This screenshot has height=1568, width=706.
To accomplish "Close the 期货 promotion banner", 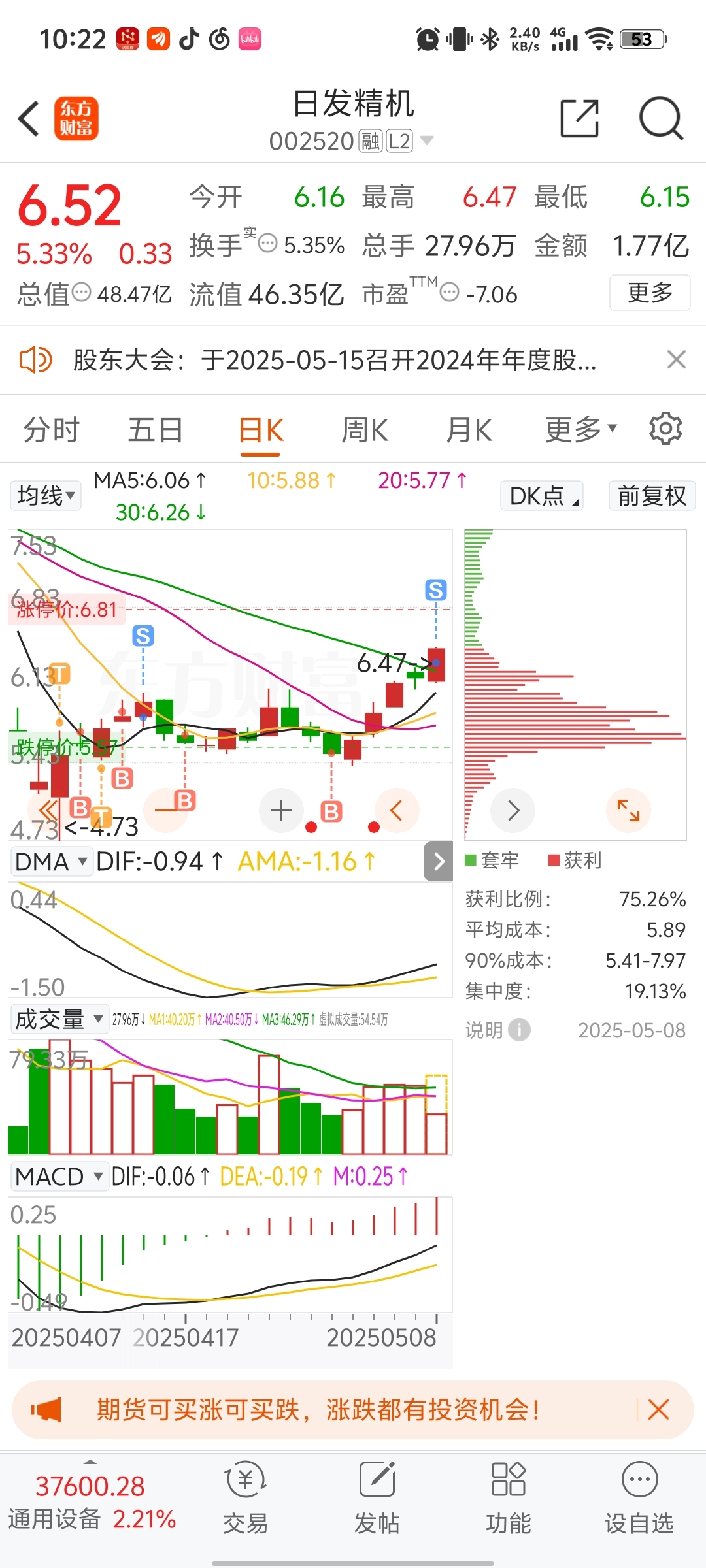I will 658,1409.
